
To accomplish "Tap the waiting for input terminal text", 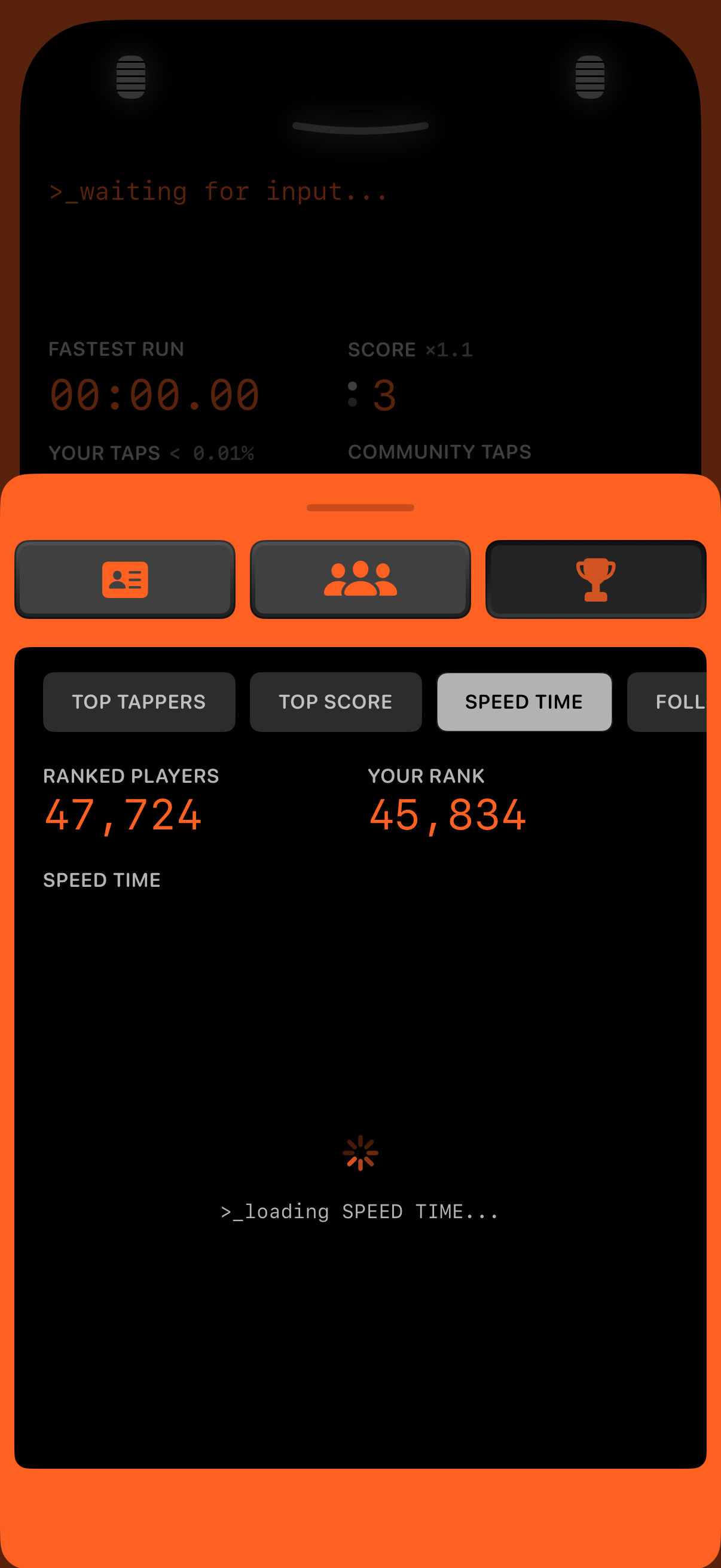I will (218, 191).
